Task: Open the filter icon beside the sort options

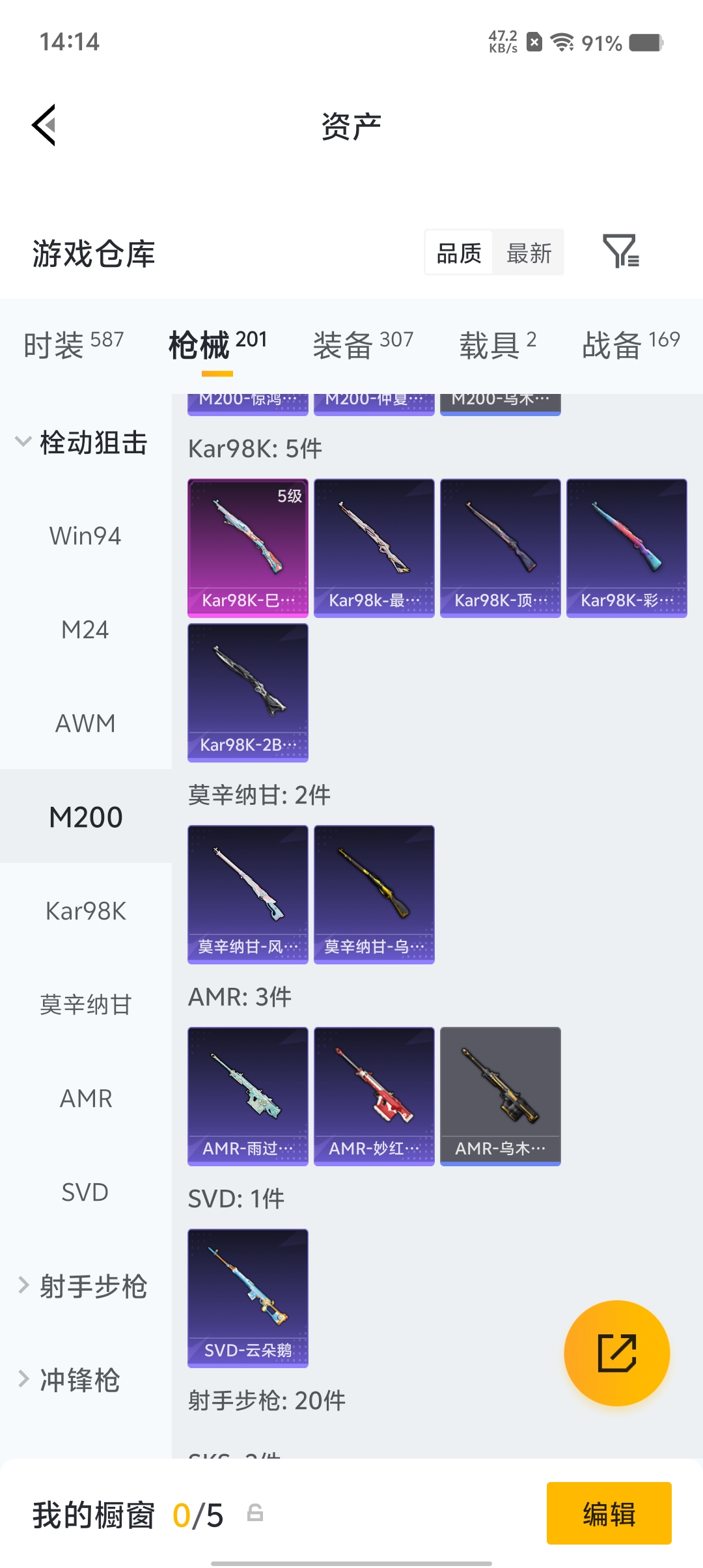Action: point(620,251)
